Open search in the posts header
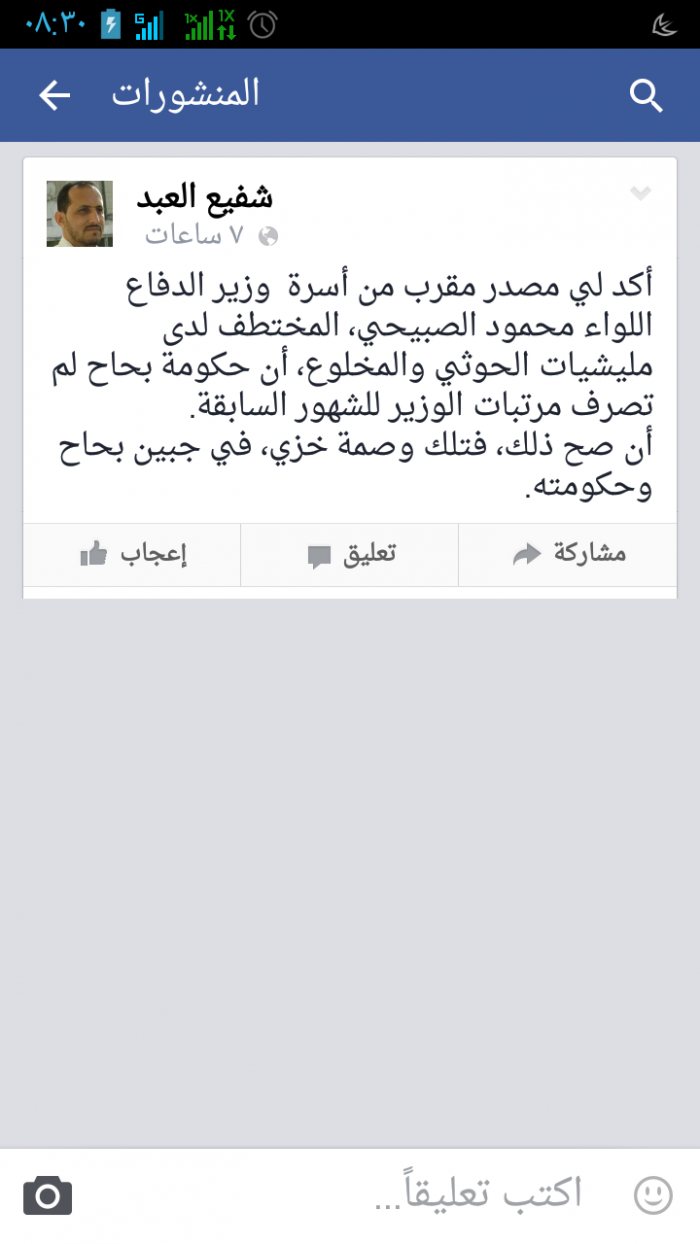 pyautogui.click(x=646, y=96)
